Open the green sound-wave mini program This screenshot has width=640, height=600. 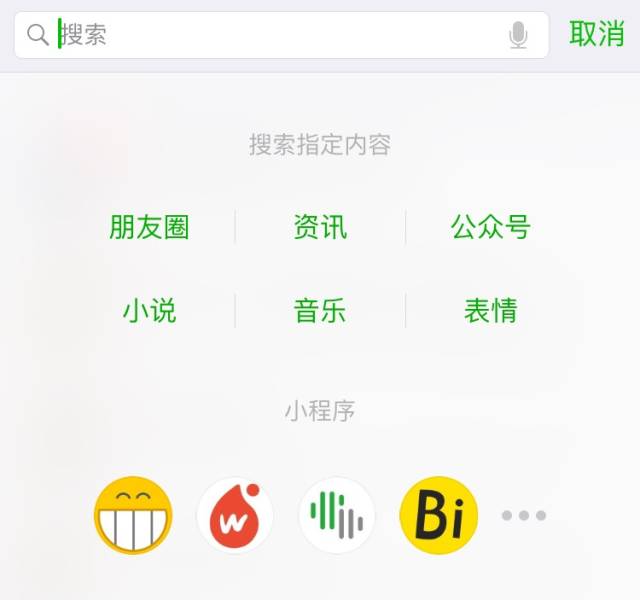click(337, 515)
